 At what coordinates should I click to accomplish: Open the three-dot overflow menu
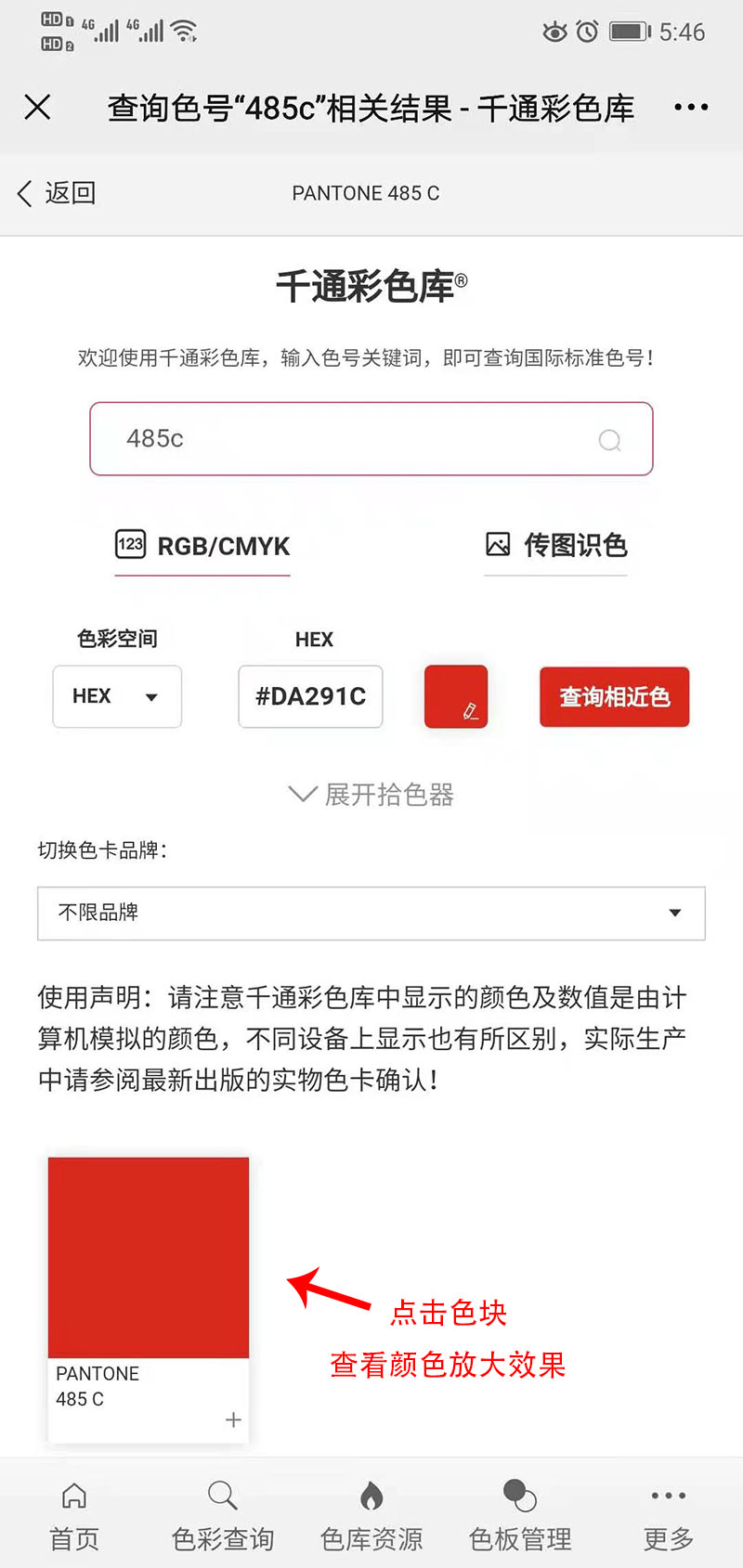click(x=691, y=108)
